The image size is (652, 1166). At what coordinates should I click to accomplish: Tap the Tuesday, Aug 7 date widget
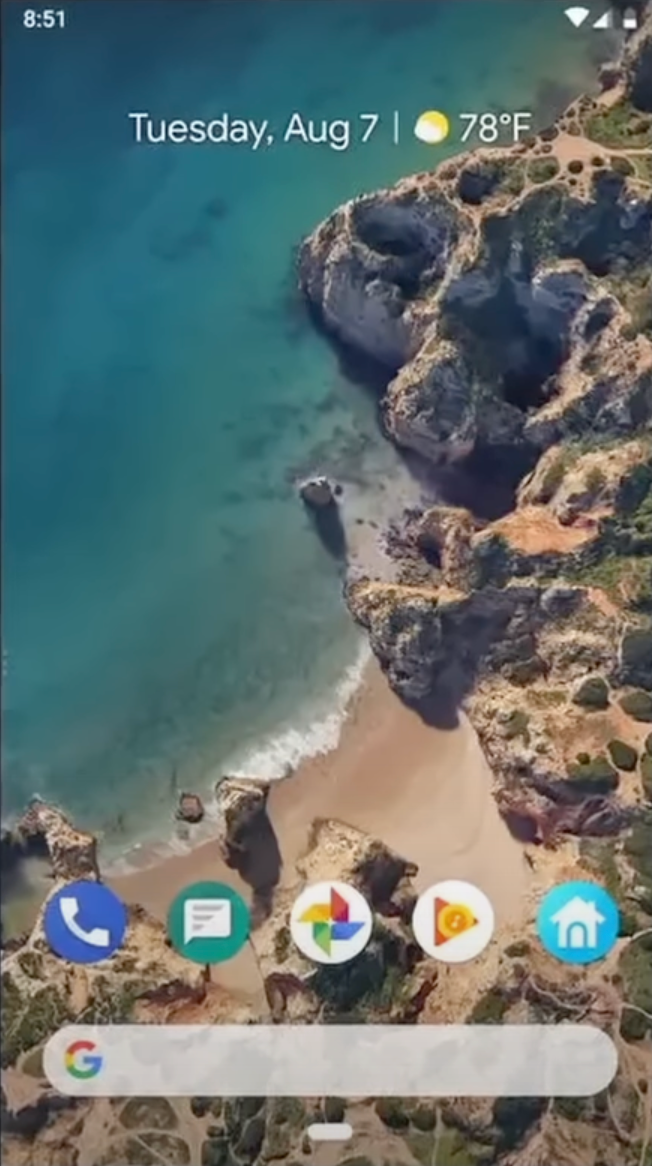click(253, 129)
